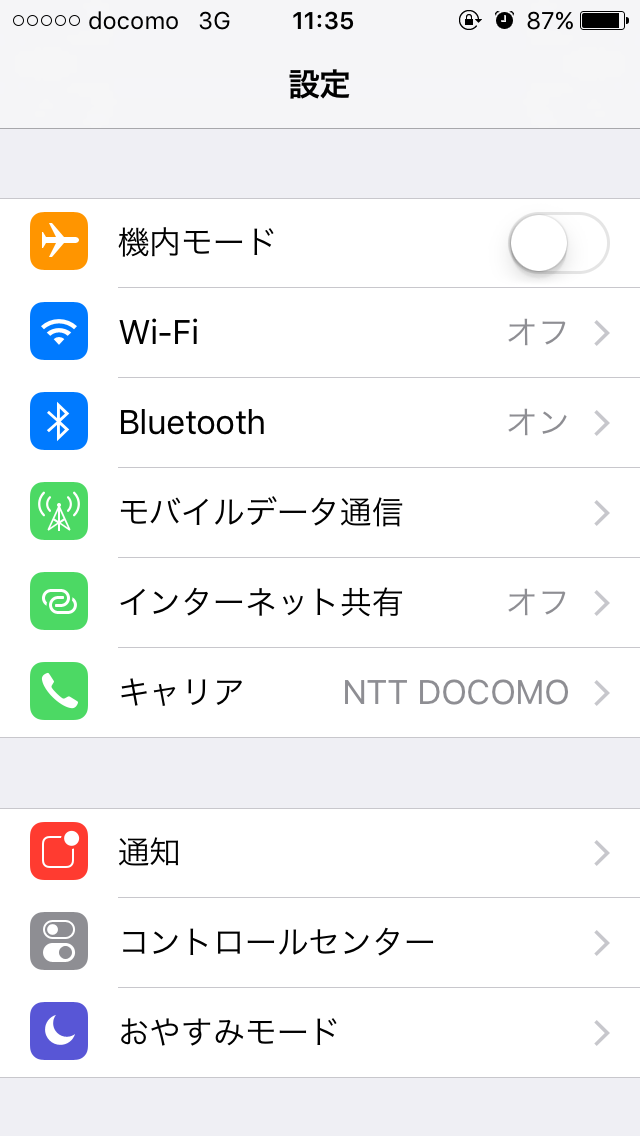Open Wi-Fi settings
The image size is (640, 1136).
coord(320,332)
